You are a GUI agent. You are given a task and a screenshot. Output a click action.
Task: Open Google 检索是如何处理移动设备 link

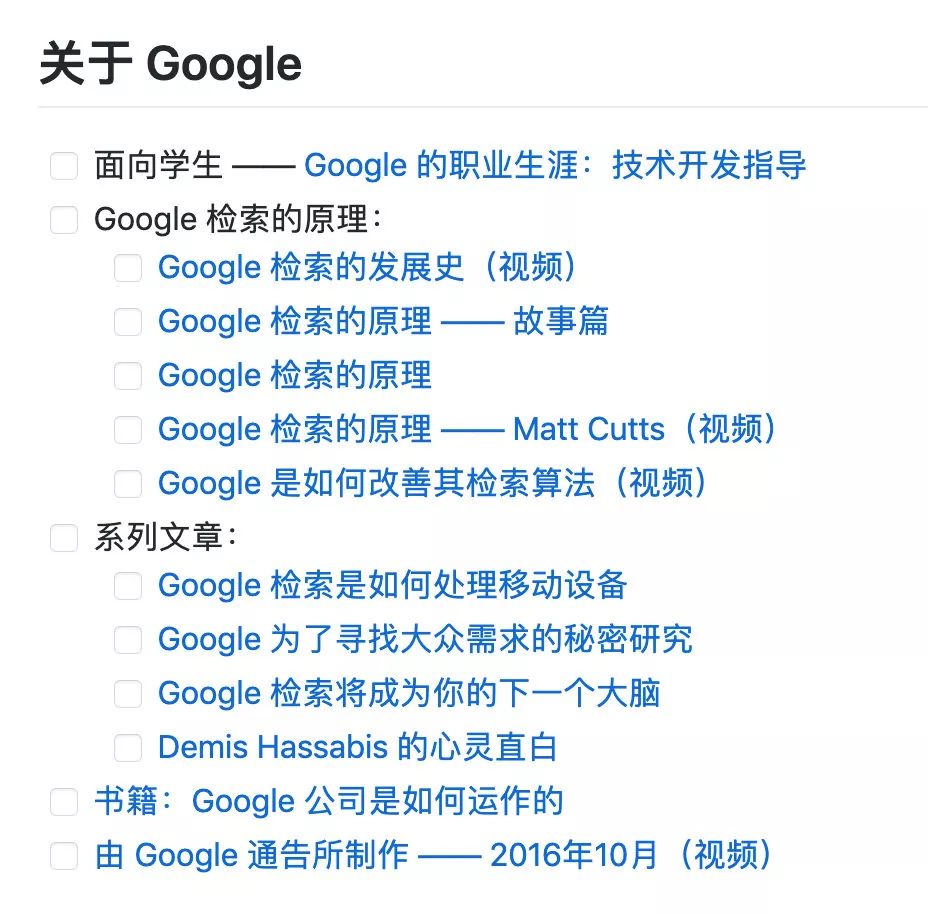point(392,585)
